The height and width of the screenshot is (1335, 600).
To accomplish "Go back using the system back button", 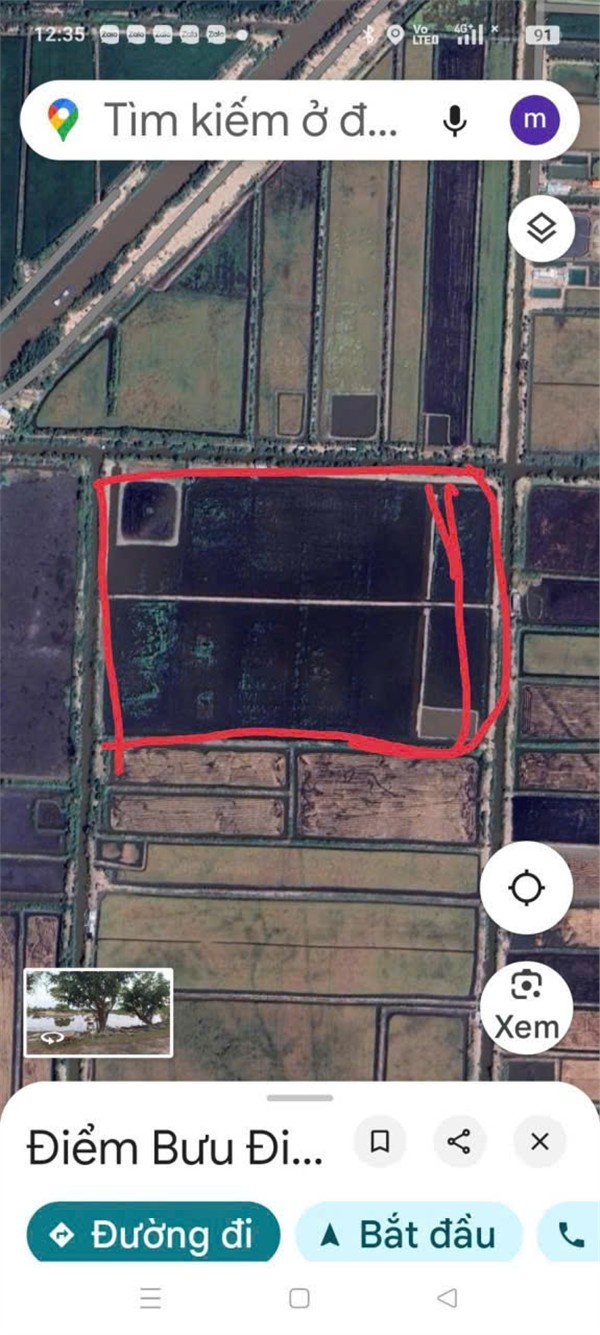I will tap(447, 1298).
